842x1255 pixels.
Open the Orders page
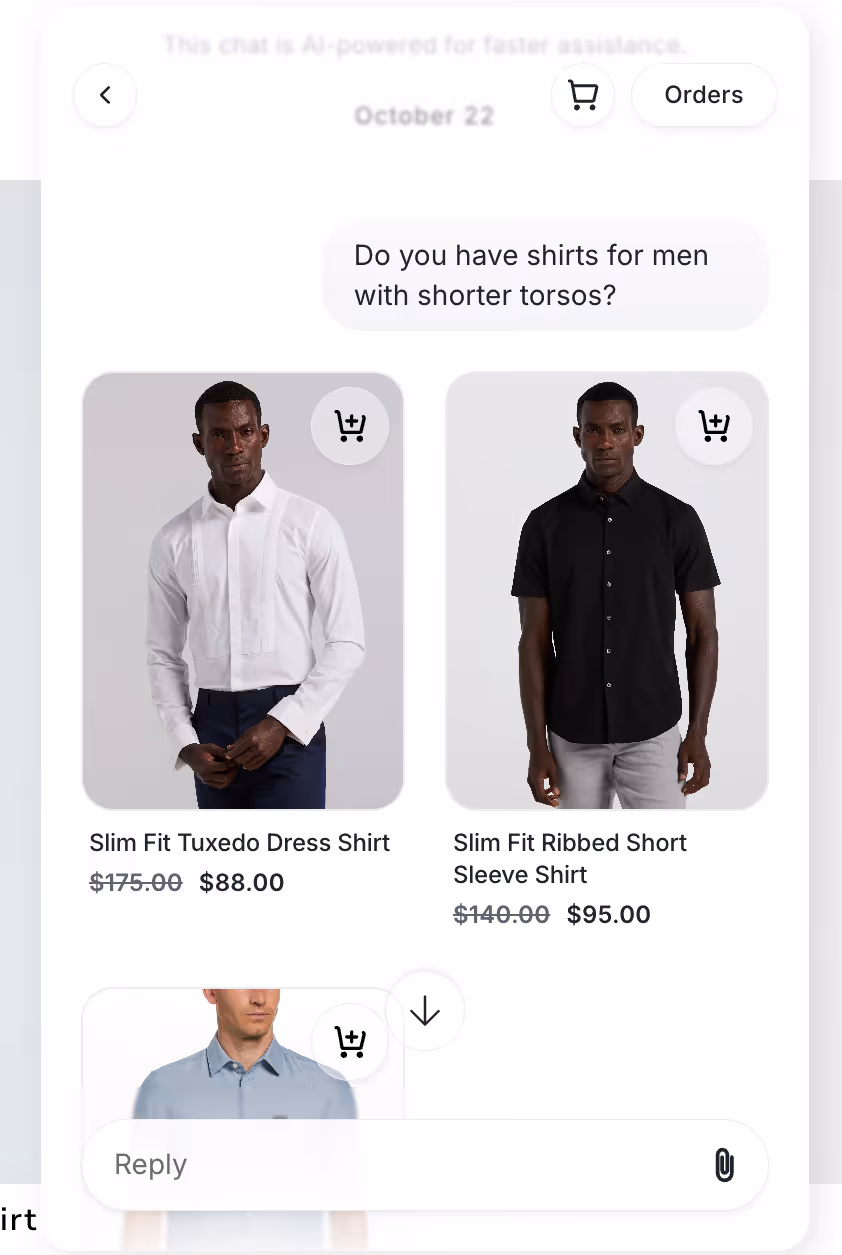703,94
